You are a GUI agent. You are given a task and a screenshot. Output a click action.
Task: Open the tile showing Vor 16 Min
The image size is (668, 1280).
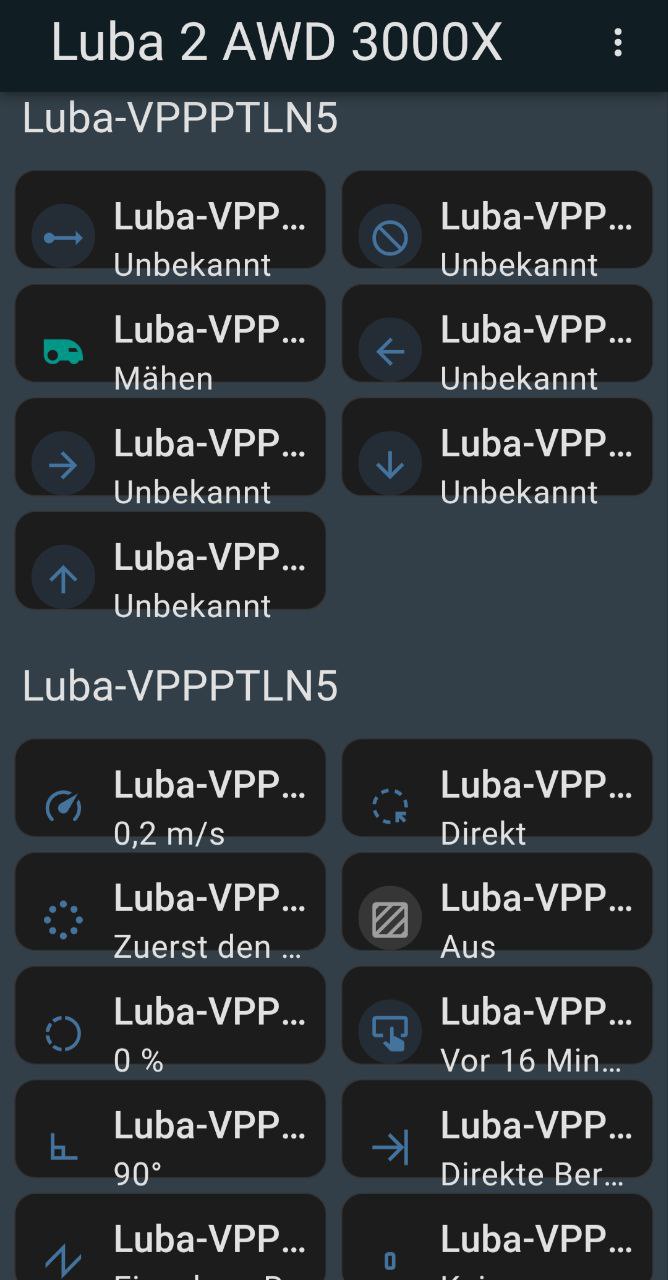pos(497,1015)
